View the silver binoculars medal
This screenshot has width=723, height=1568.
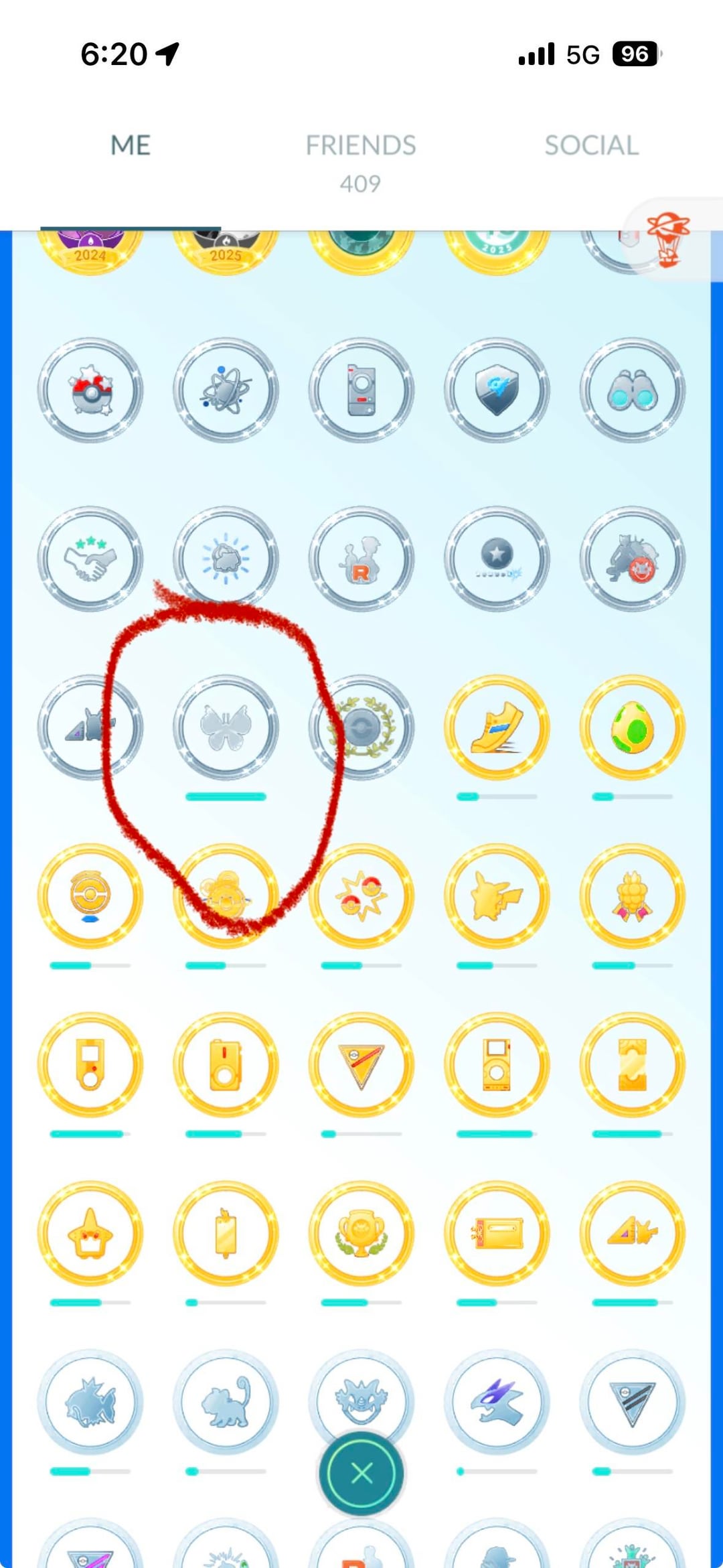(632, 390)
